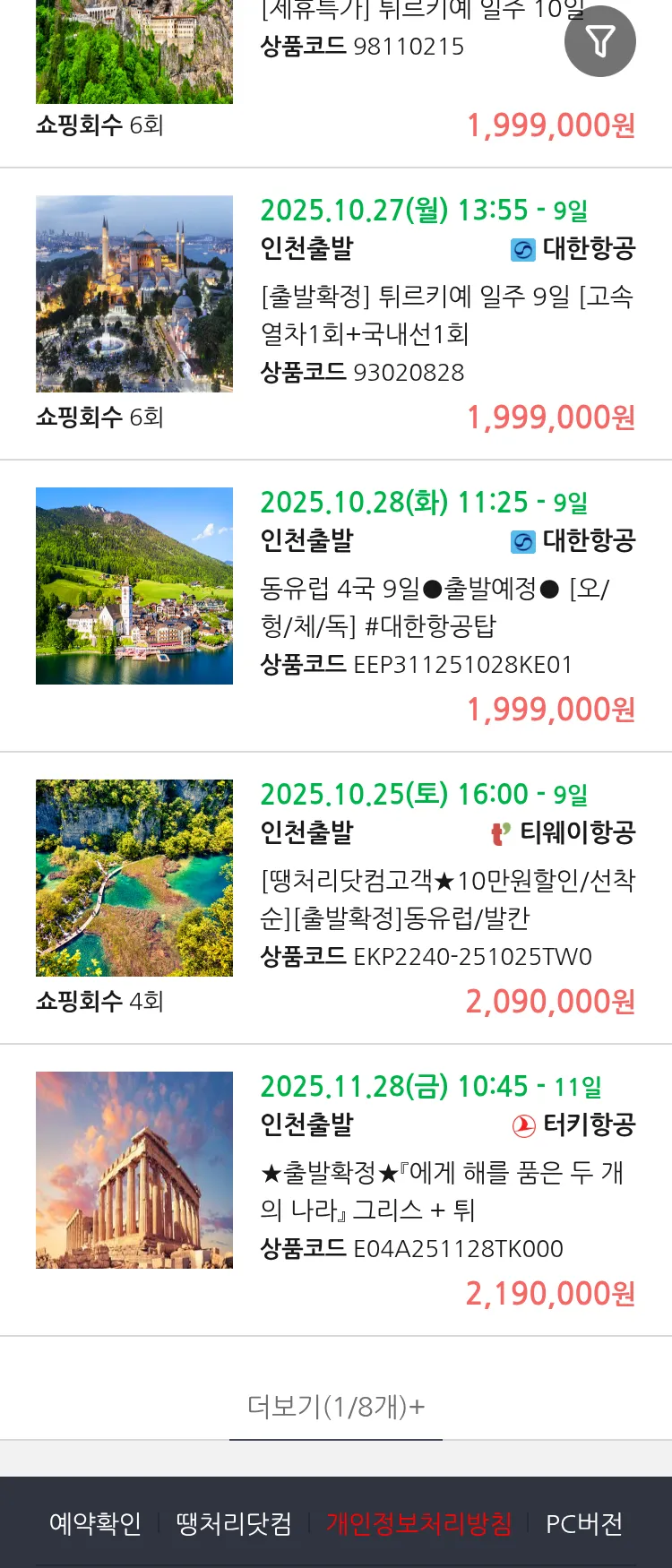The height and width of the screenshot is (1568, 672).
Task: Open the floating filter button
Action: click(599, 41)
